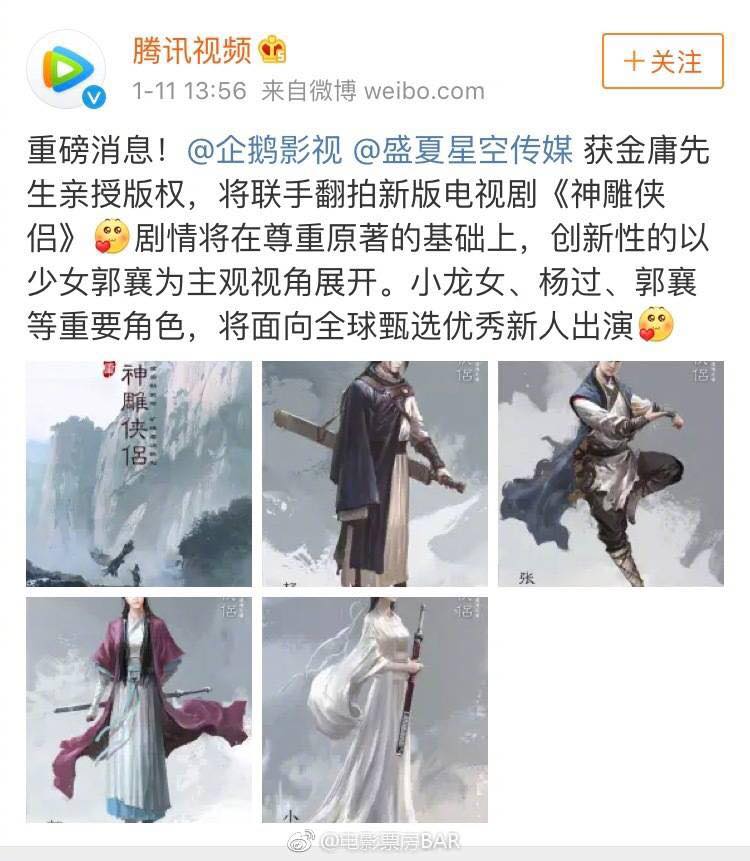Open the image of the leaping figure in a blue cape
Screen dimensions: 750x861
(610, 474)
